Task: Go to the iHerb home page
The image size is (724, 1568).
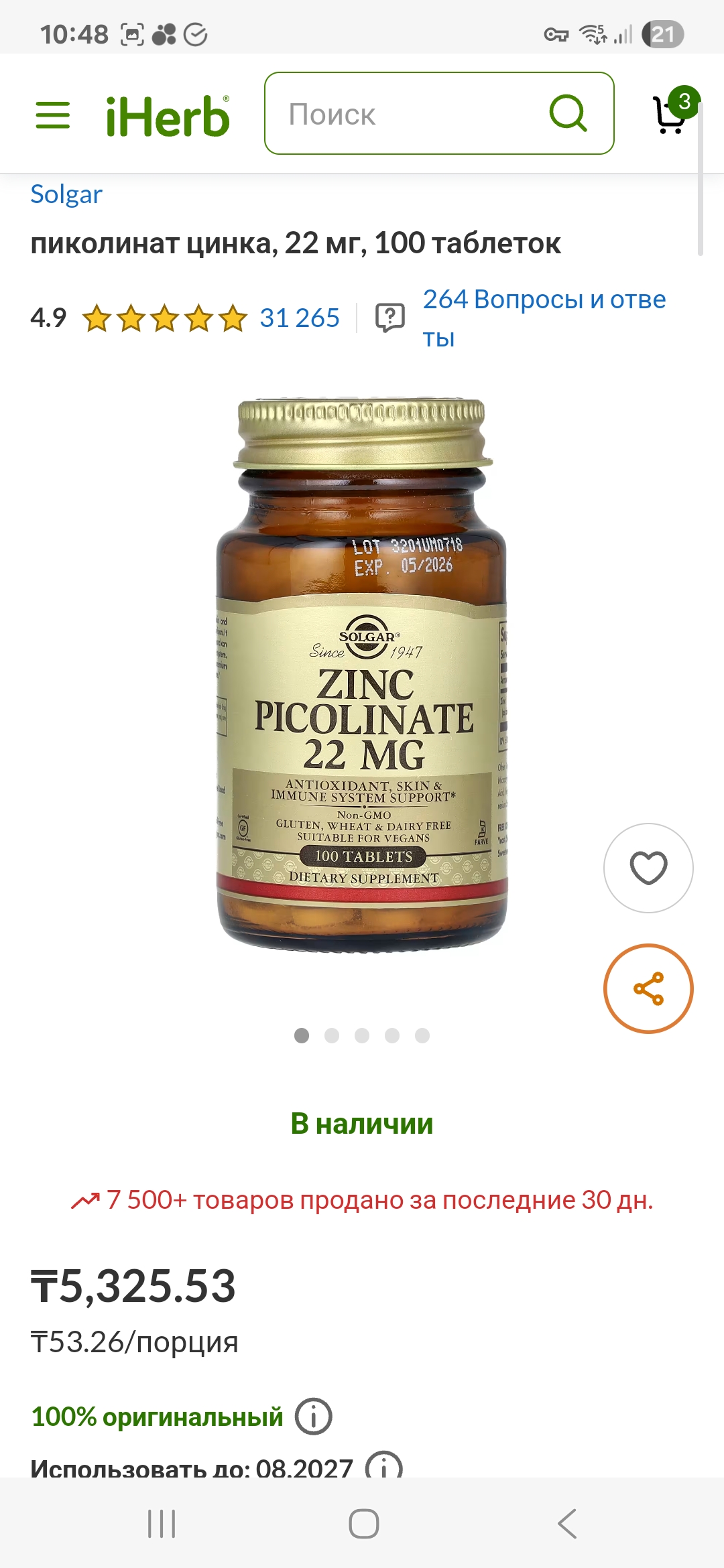Action: (168, 115)
